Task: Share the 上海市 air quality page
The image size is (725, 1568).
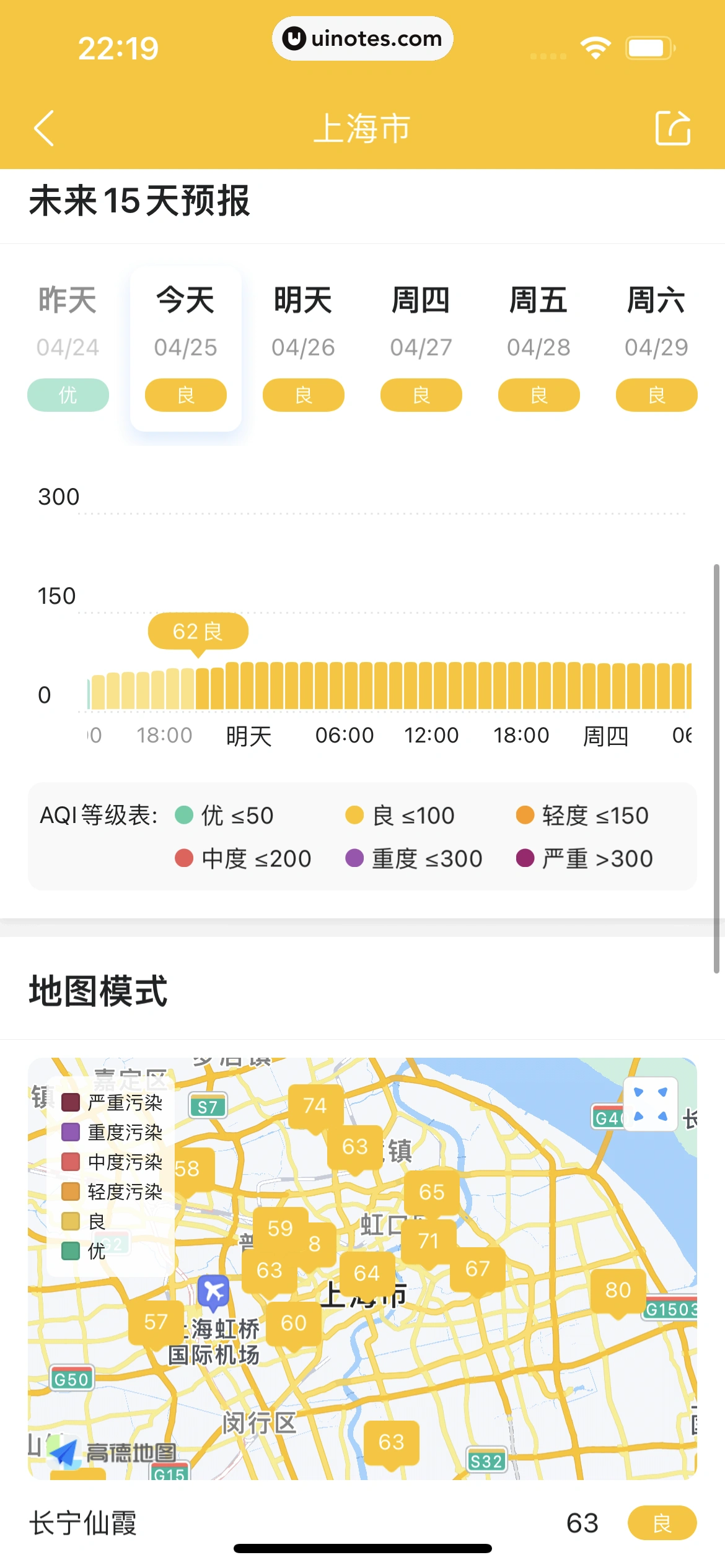Action: click(x=672, y=128)
